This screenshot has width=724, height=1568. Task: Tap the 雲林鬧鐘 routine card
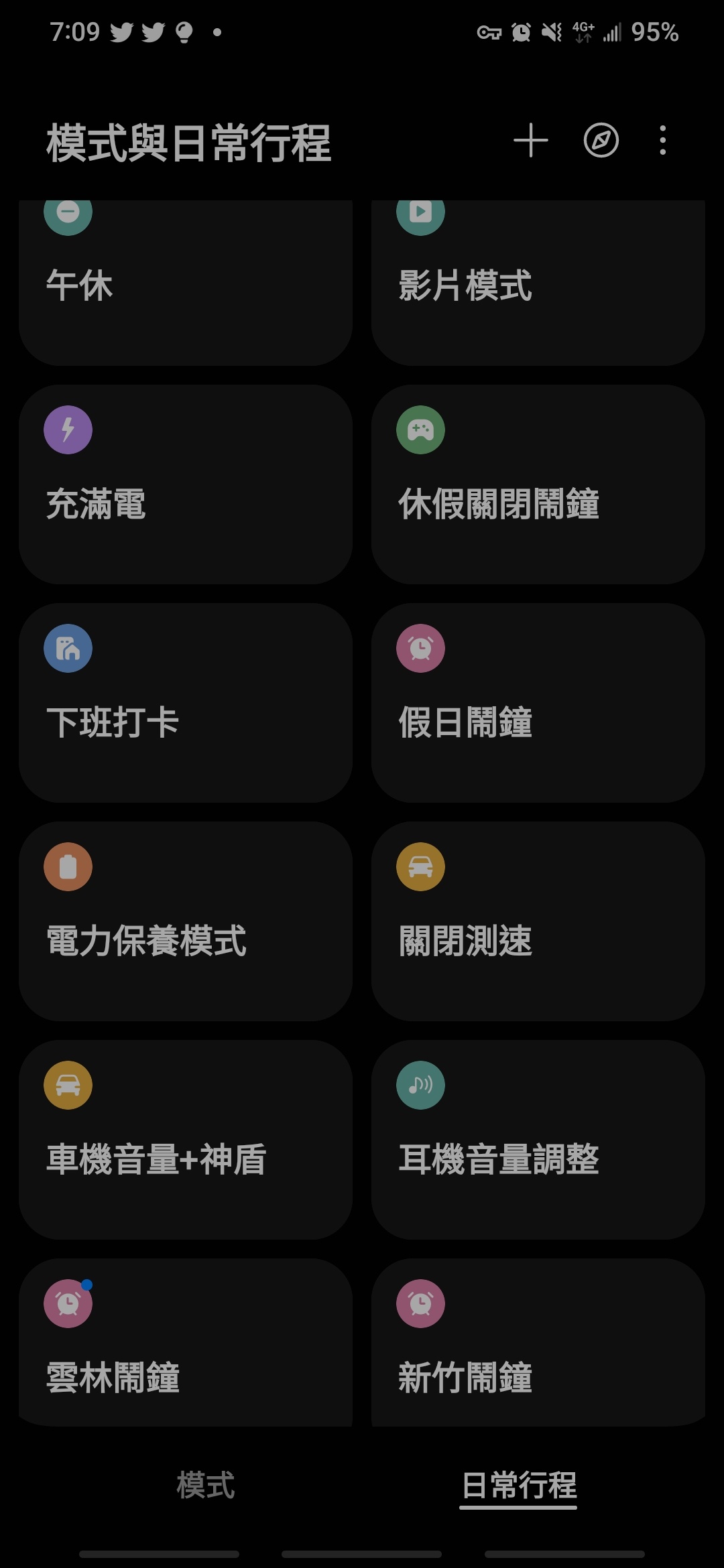(x=186, y=1347)
